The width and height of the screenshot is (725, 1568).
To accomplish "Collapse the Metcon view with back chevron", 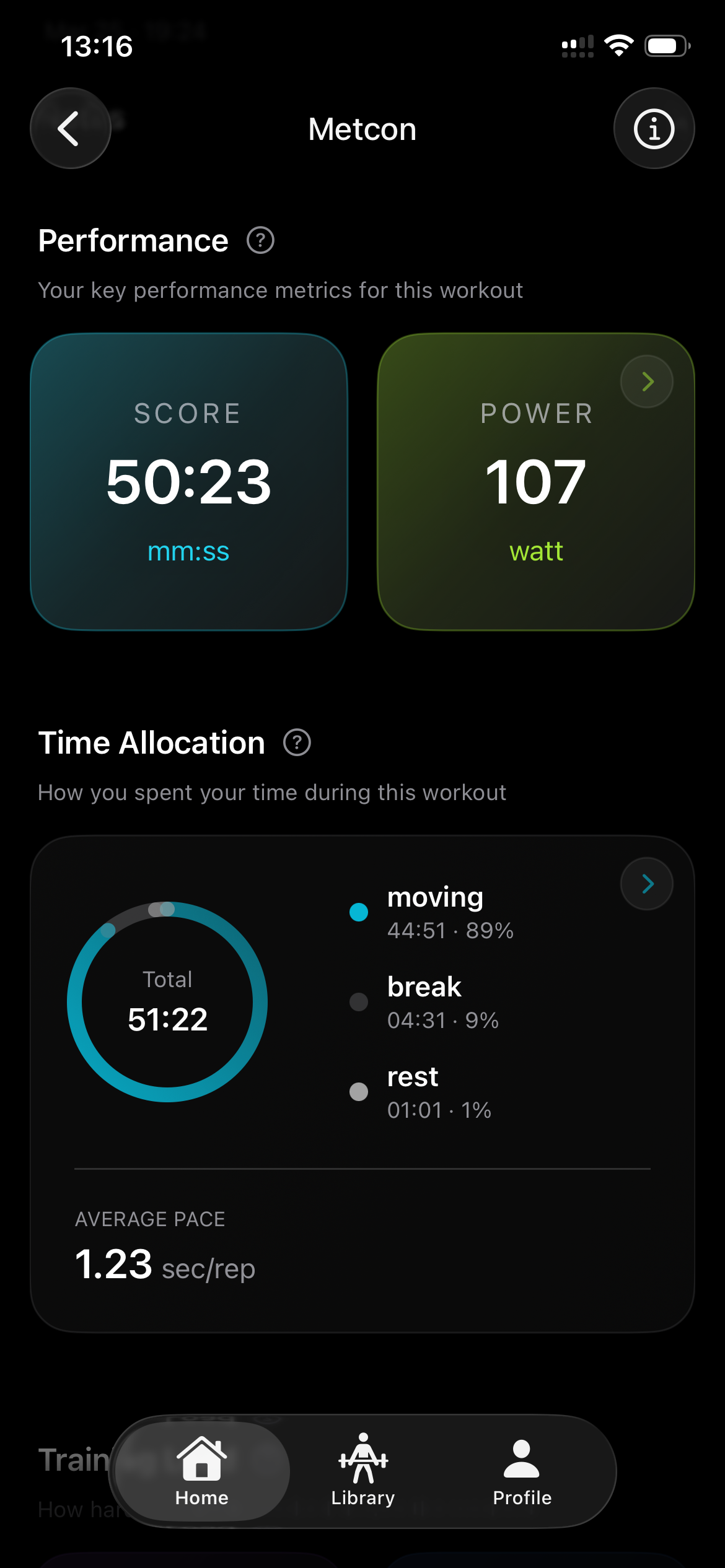I will coord(70,128).
